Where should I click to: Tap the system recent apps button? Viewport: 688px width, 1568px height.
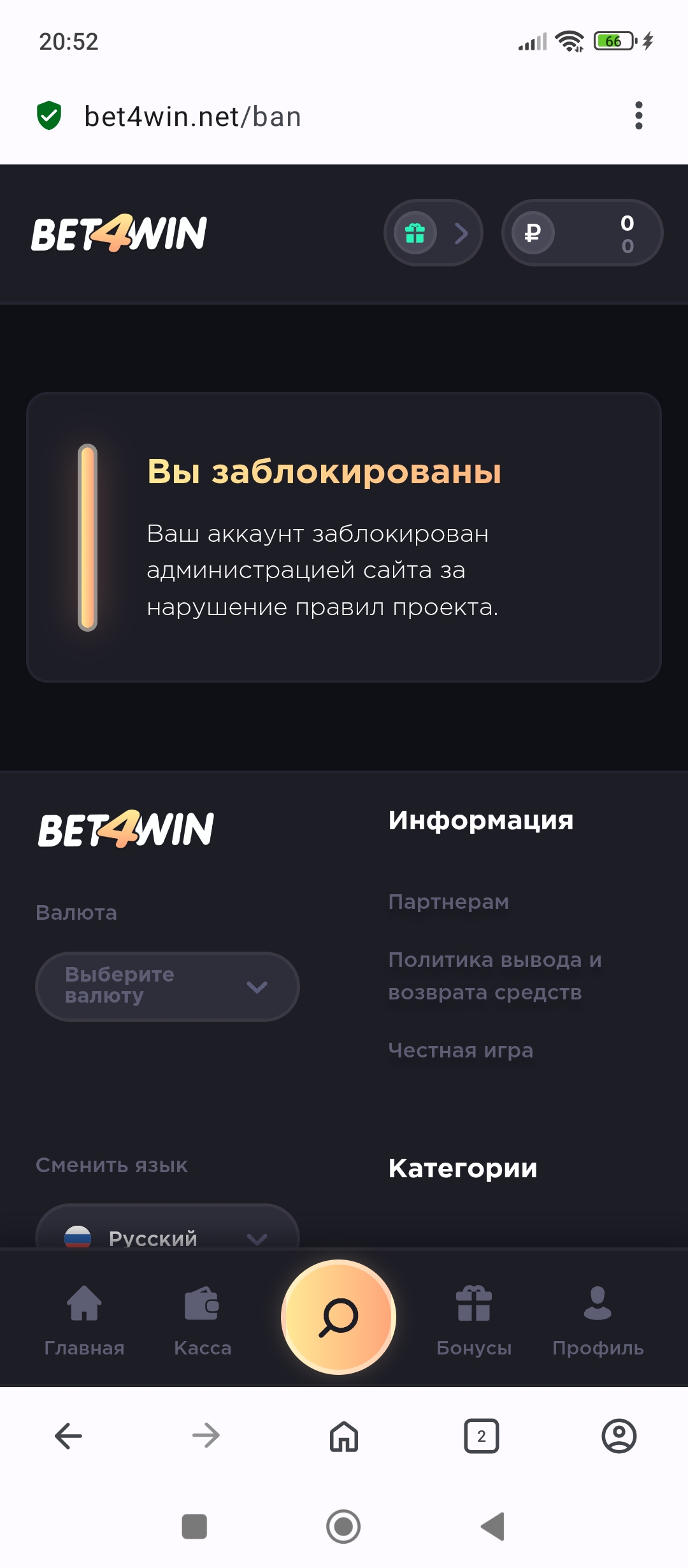coord(194,1527)
